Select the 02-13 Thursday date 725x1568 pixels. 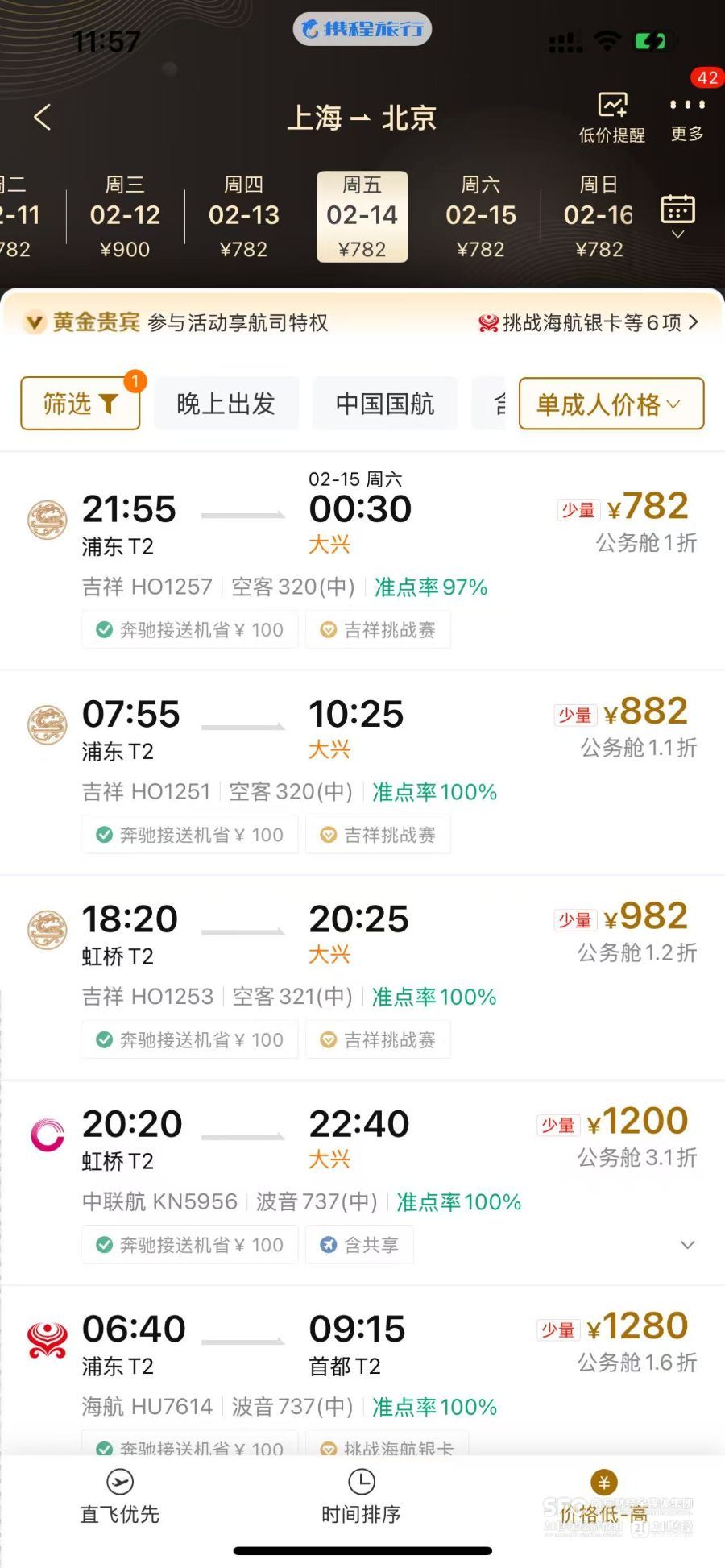click(x=243, y=218)
